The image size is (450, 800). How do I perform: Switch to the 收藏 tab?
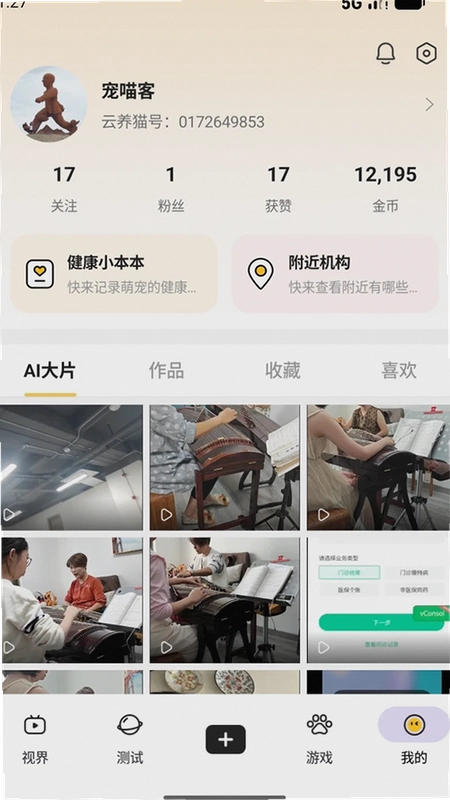[283, 370]
